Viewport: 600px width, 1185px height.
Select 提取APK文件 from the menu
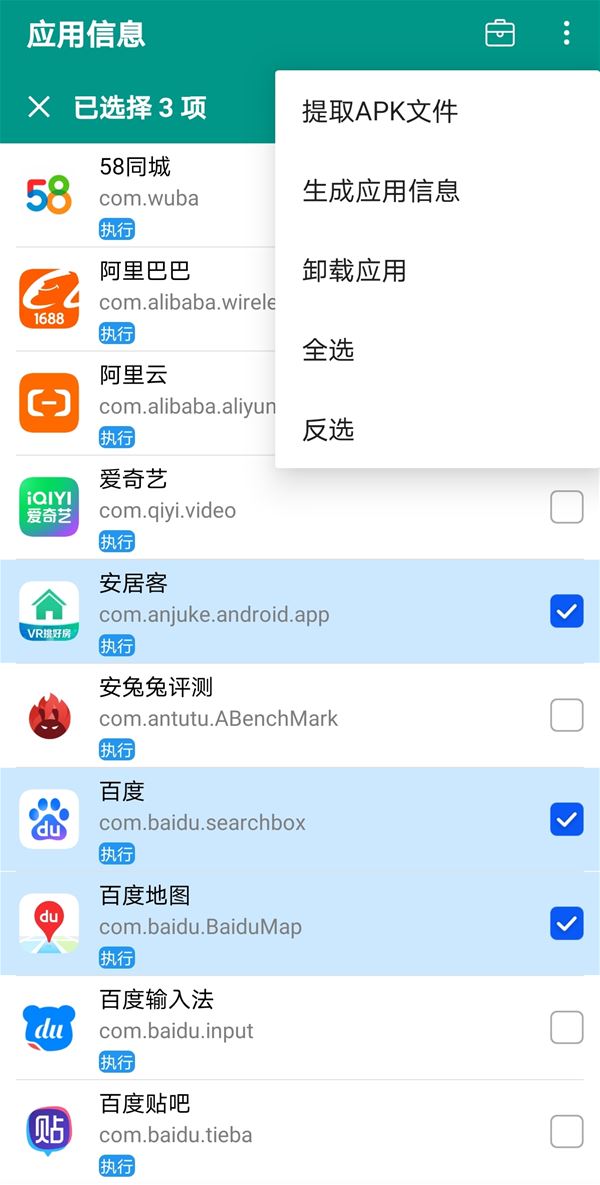pos(380,111)
